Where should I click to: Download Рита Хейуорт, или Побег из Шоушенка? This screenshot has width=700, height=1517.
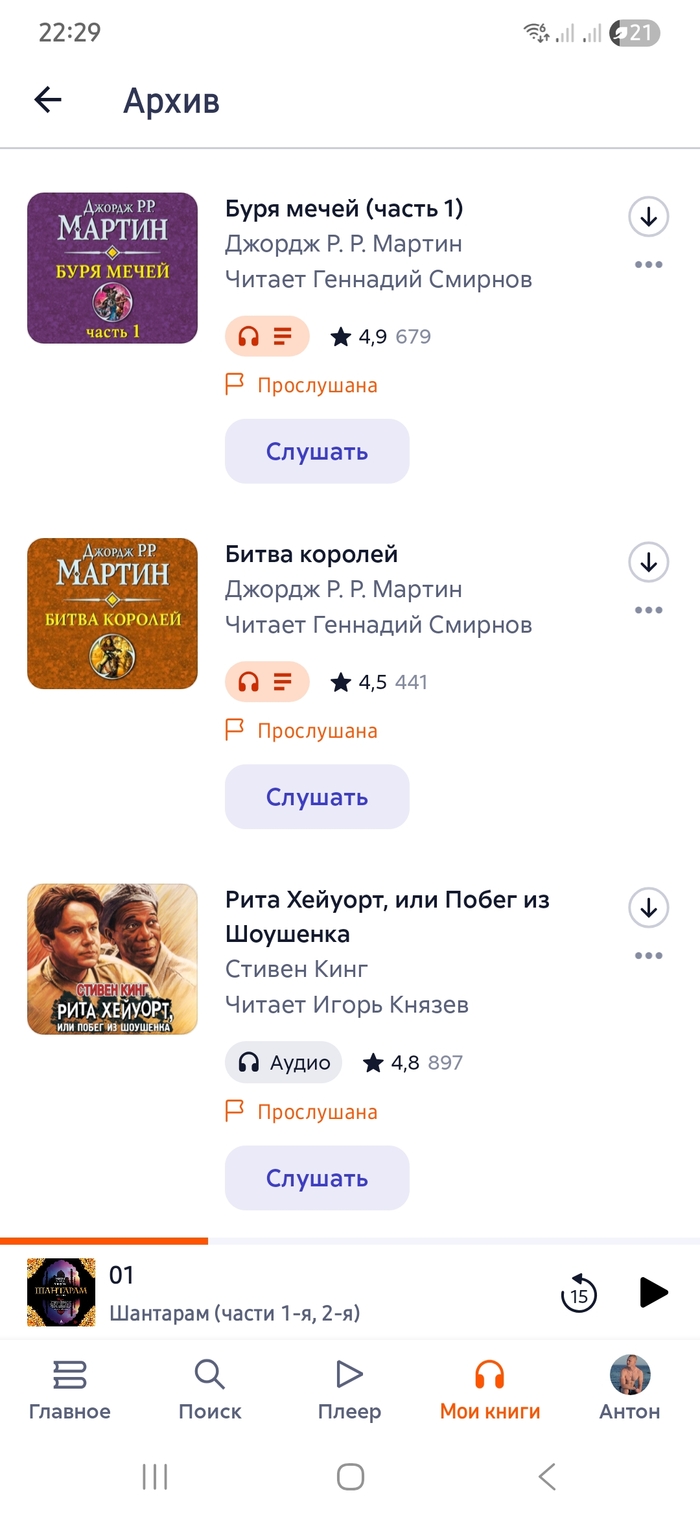point(648,908)
